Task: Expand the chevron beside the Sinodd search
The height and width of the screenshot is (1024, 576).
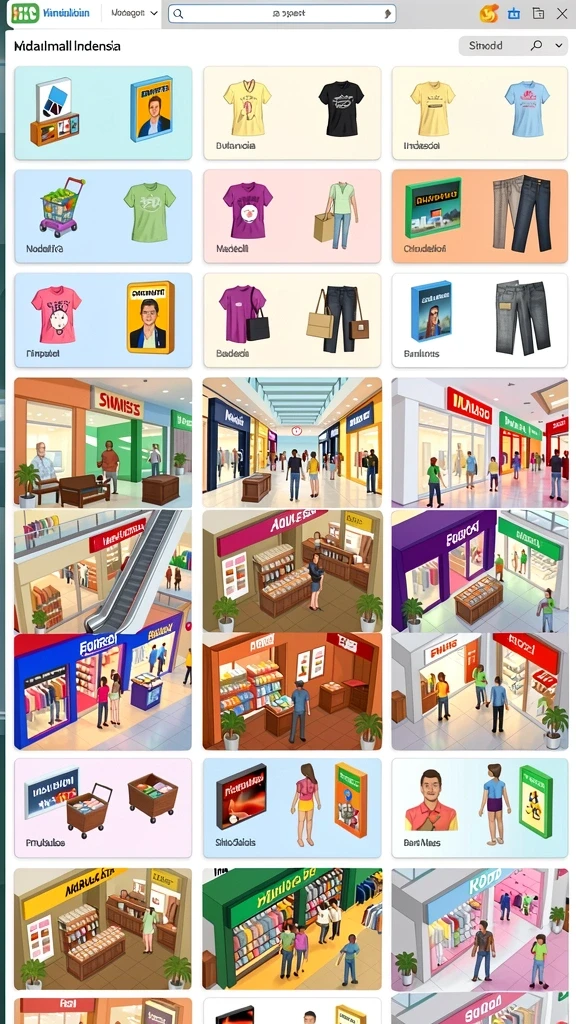Action: tap(559, 46)
